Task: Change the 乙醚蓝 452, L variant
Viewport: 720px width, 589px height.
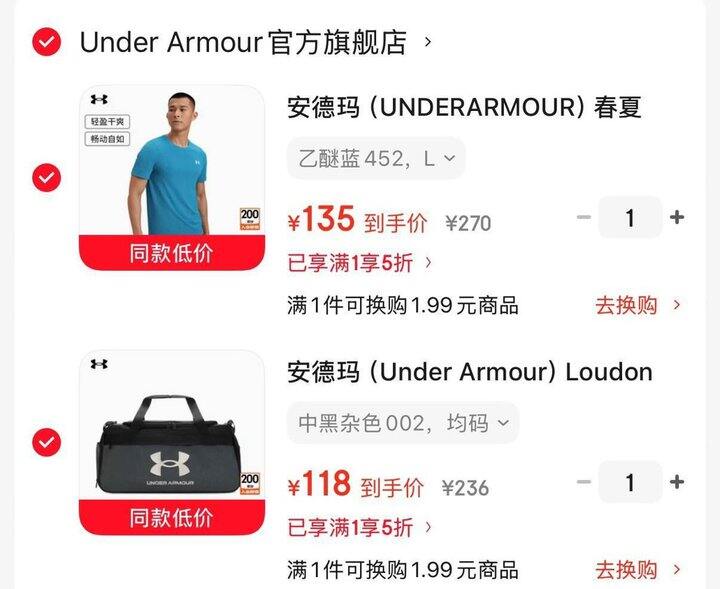Action: tap(376, 158)
